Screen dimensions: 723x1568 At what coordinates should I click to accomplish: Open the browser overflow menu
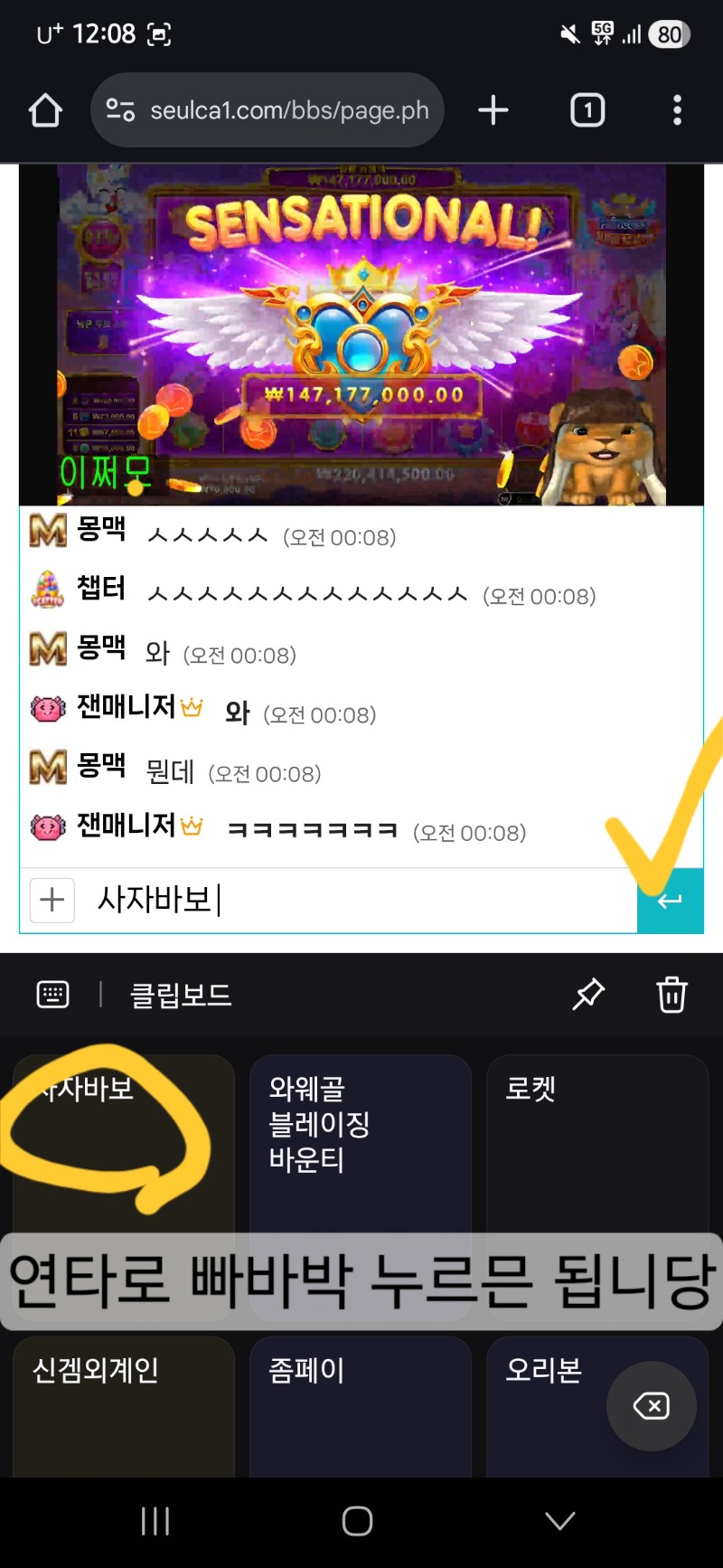tap(677, 110)
